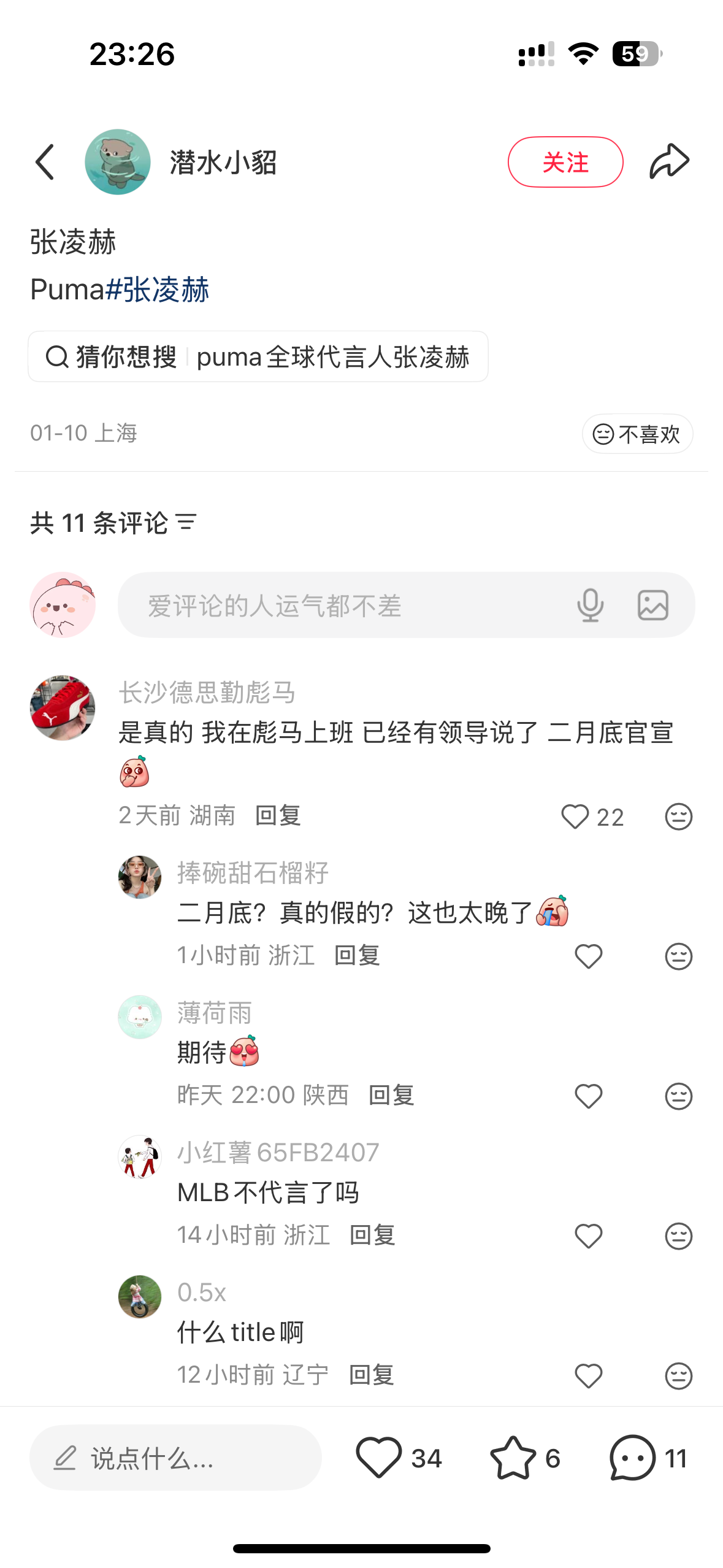The width and height of the screenshot is (723, 1568).
Task: Open the 说点什么 input at the bottom
Action: click(x=175, y=1458)
